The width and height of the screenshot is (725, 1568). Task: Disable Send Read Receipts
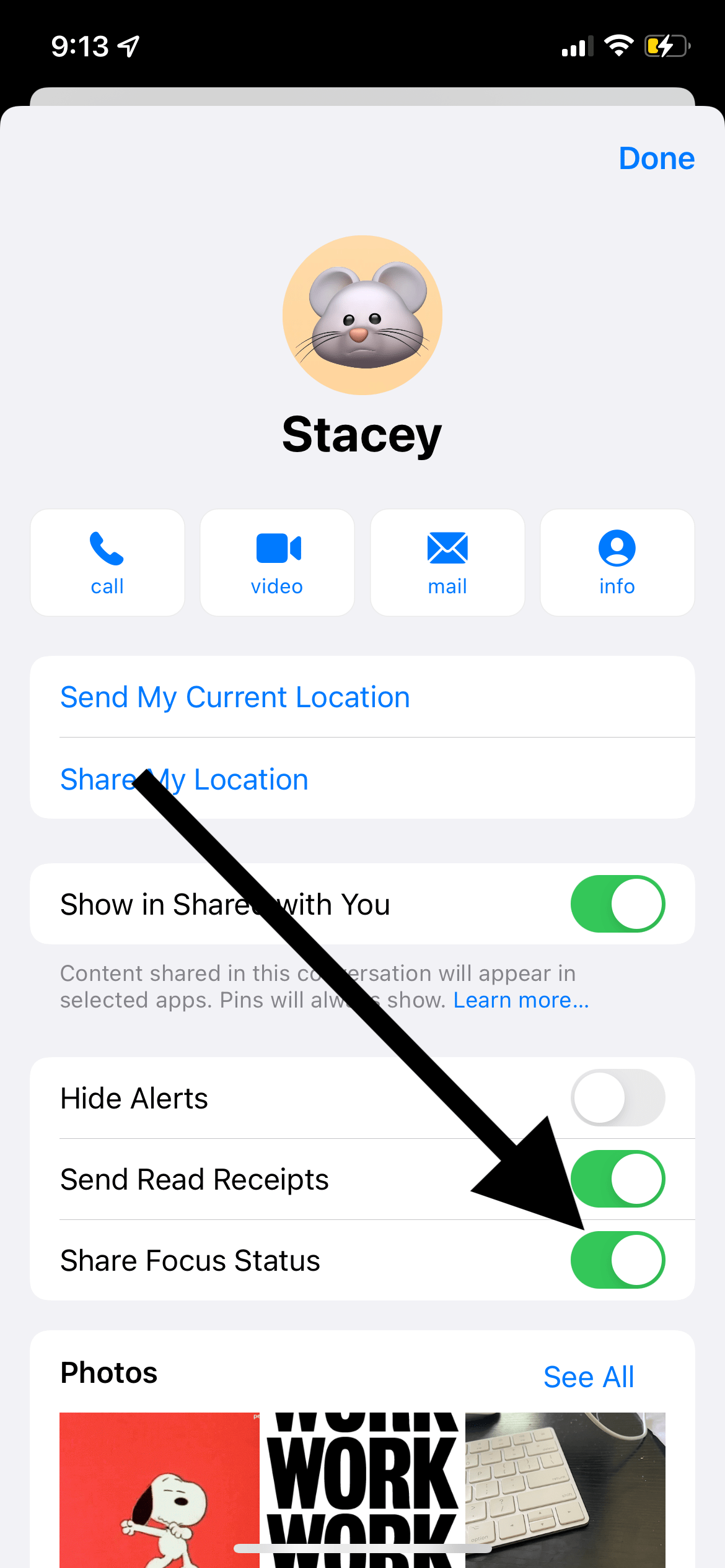point(618,1178)
